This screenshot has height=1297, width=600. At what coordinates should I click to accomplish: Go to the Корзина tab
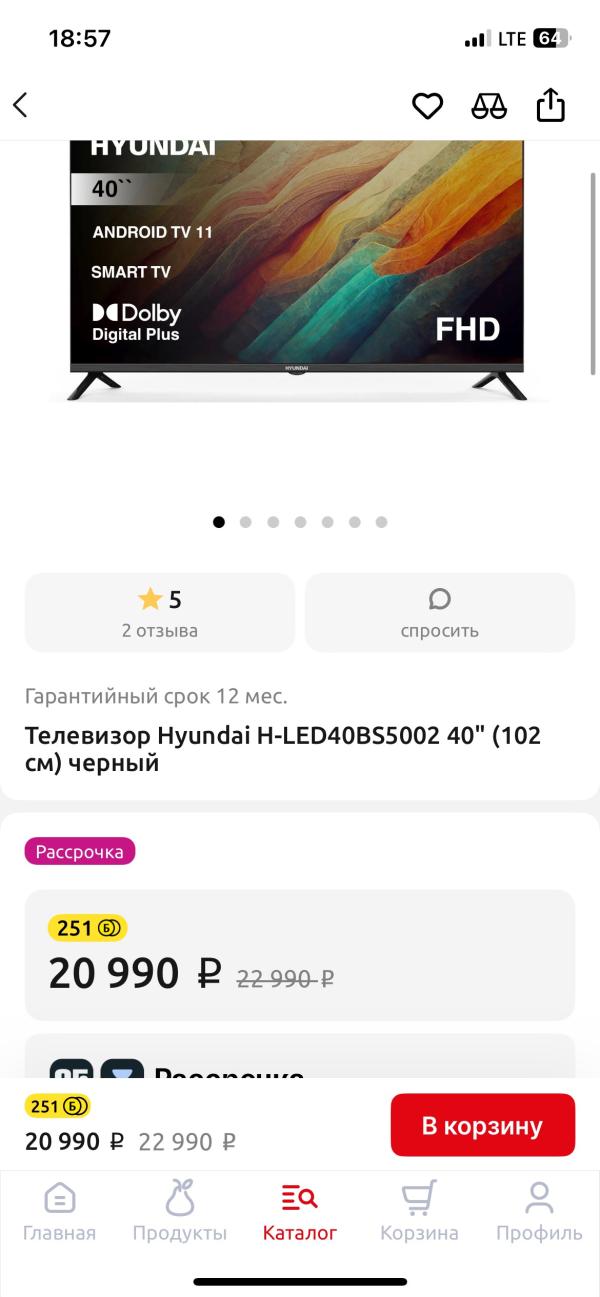pyautogui.click(x=419, y=1211)
